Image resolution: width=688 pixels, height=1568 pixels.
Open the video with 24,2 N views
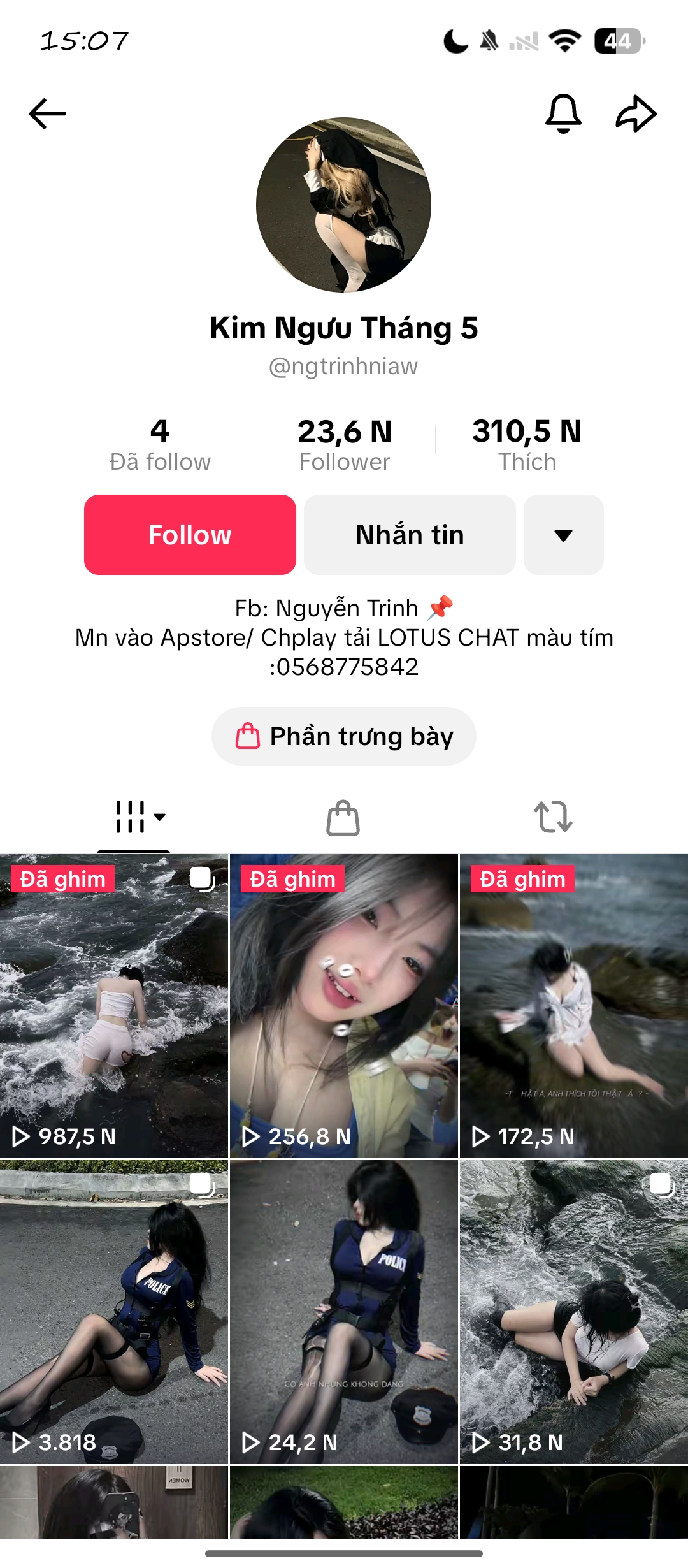pyautogui.click(x=344, y=1312)
